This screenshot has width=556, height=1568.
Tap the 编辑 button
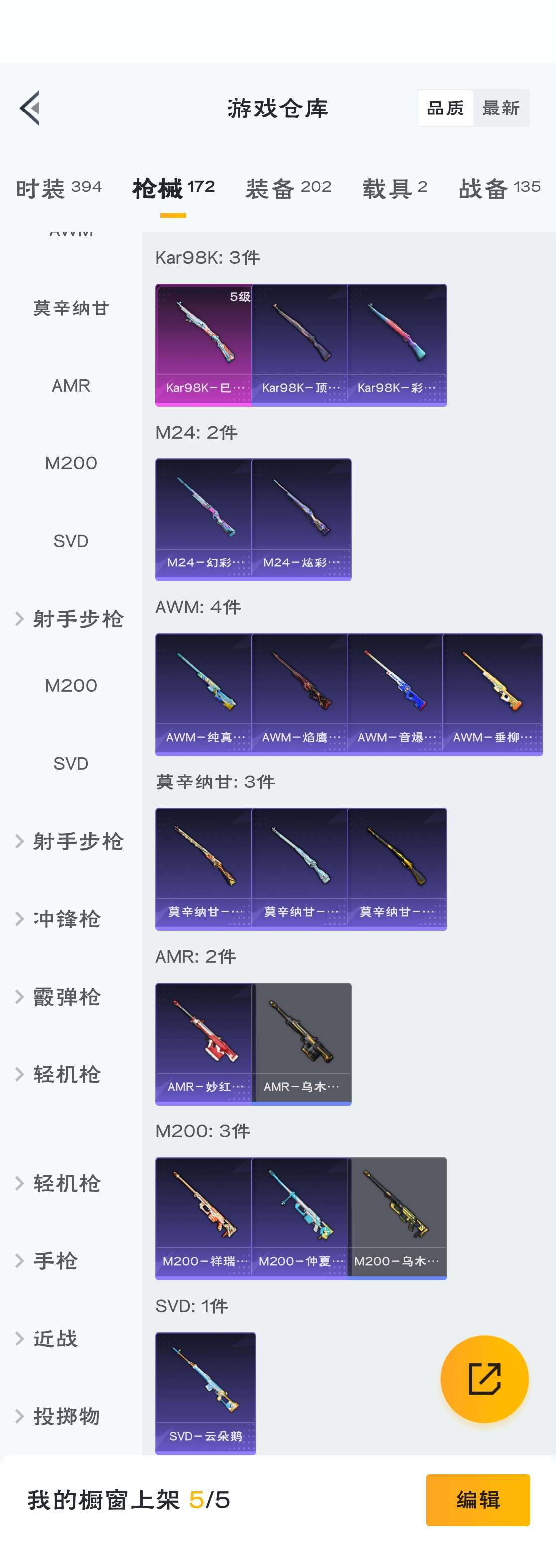click(477, 1500)
